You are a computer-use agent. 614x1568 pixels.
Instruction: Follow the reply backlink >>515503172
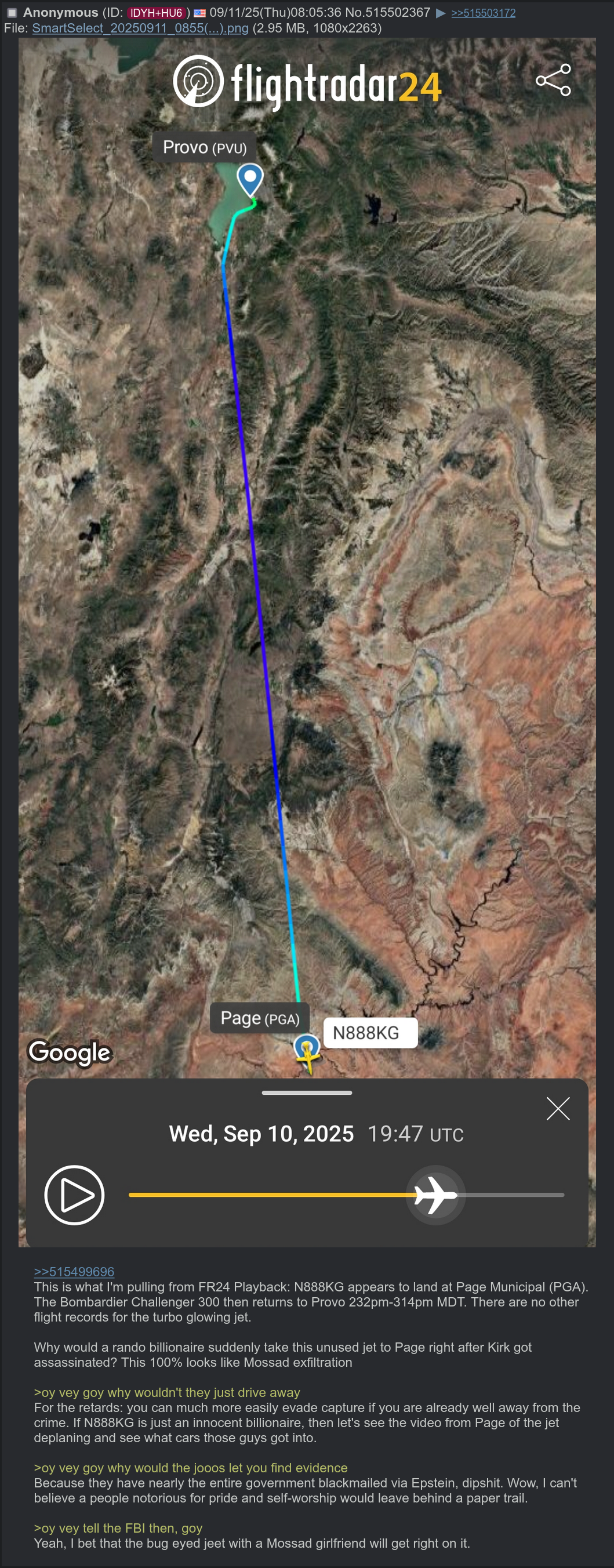483,13
